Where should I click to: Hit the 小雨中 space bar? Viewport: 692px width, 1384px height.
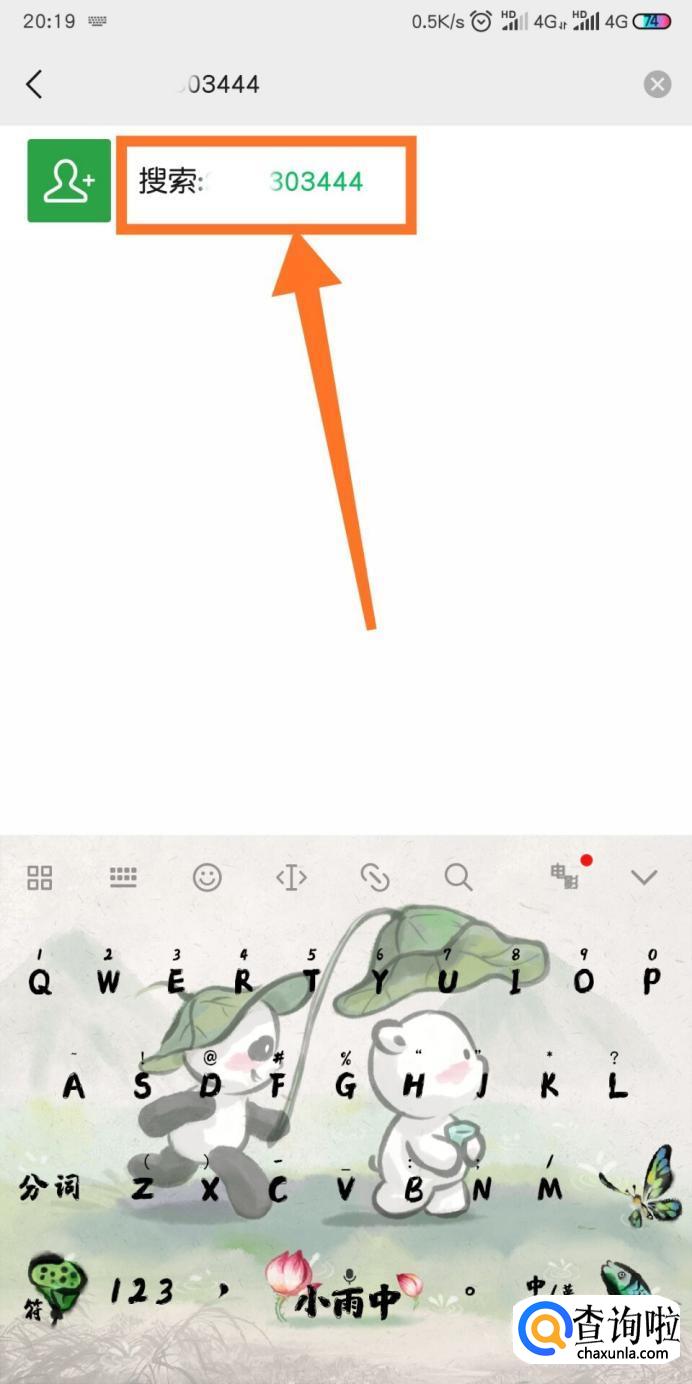pyautogui.click(x=346, y=1296)
